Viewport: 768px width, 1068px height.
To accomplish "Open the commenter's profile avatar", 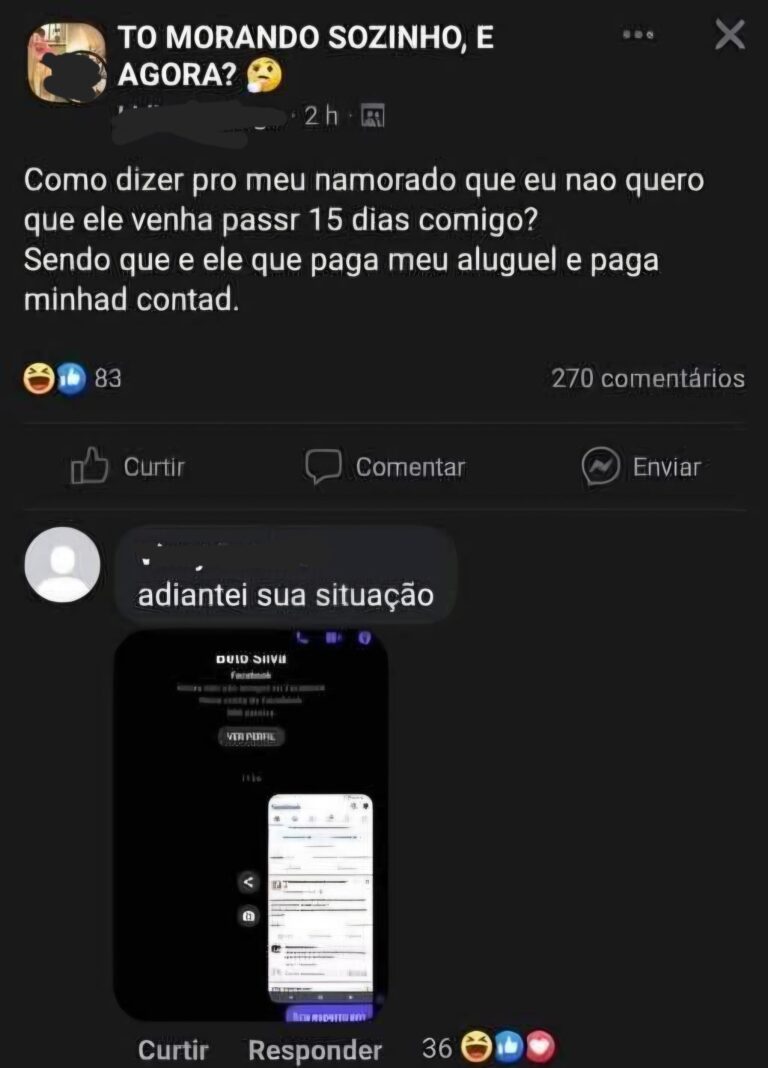I will tap(62, 564).
